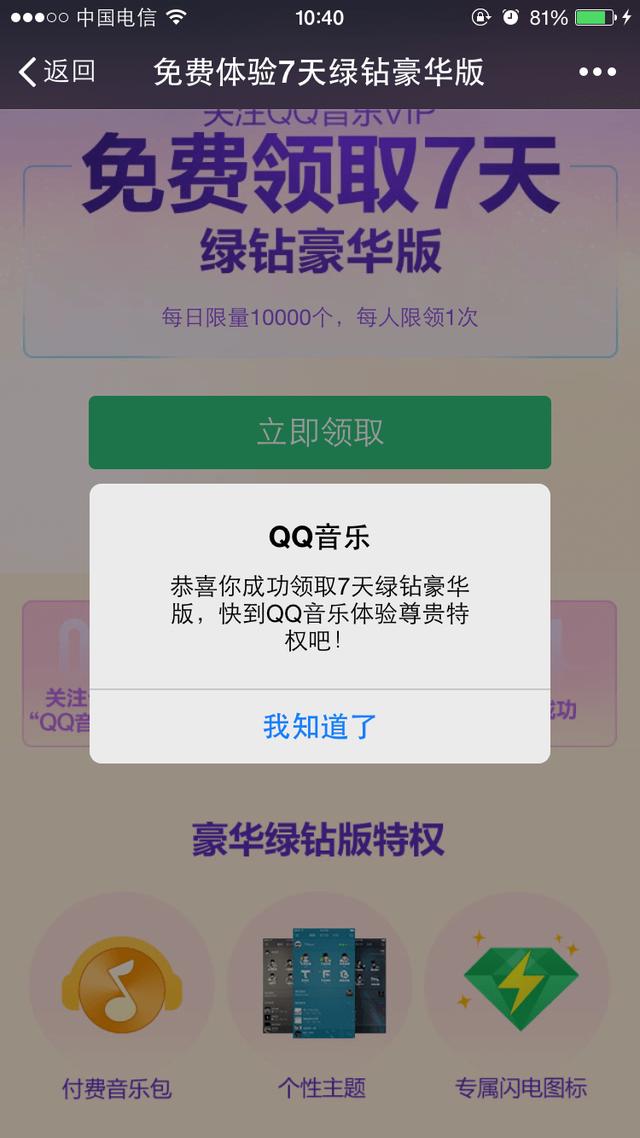
Task: Go back using 返回
Action: [x=57, y=72]
